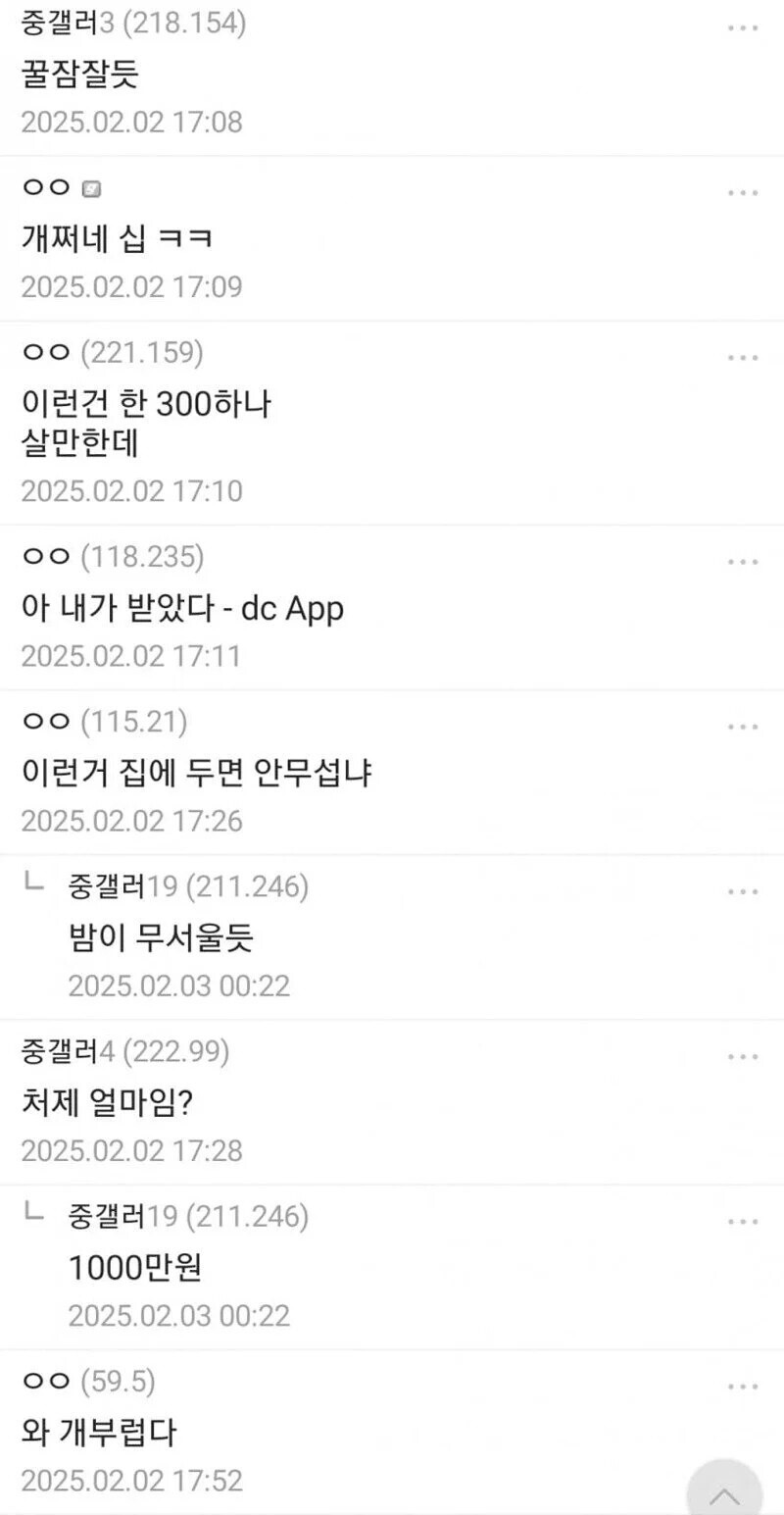Open options for the comment '꿀잠잘듯'
The width and height of the screenshot is (784, 1515).
743,27
